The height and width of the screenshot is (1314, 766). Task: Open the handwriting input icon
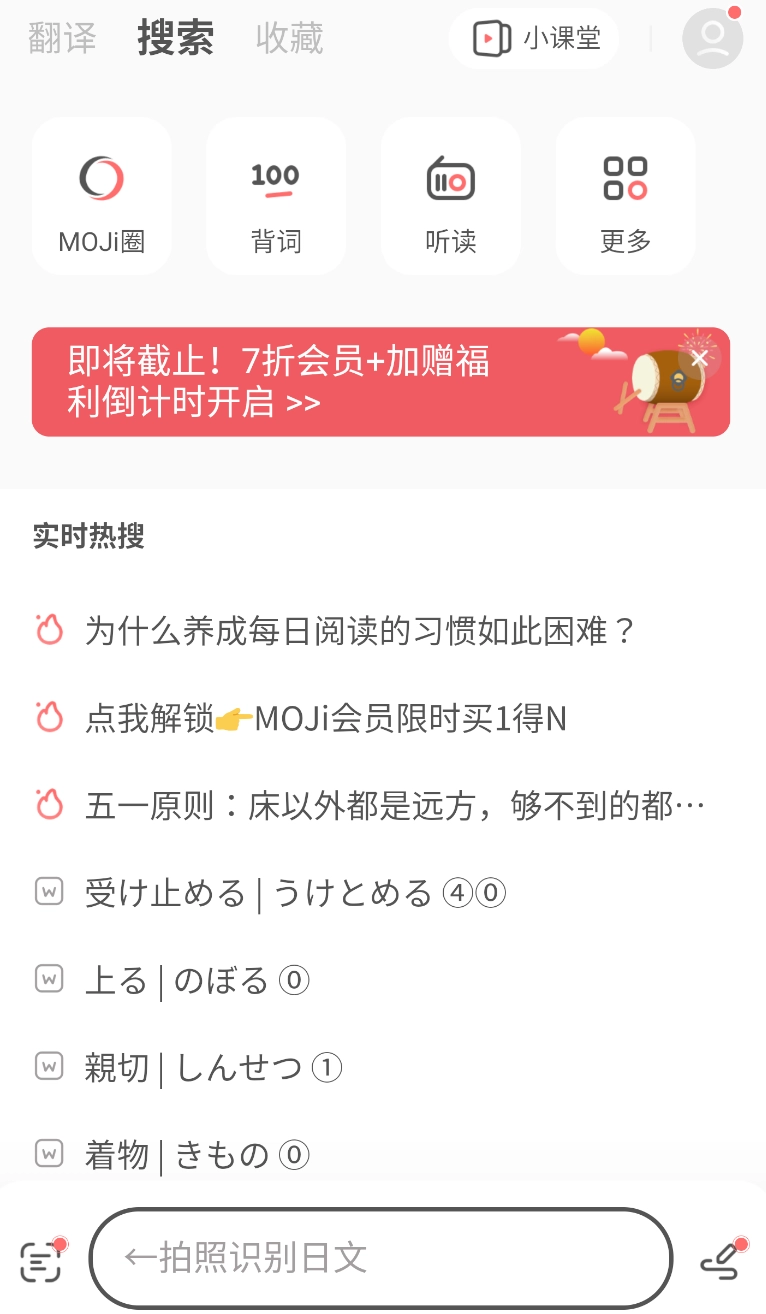coord(721,1260)
